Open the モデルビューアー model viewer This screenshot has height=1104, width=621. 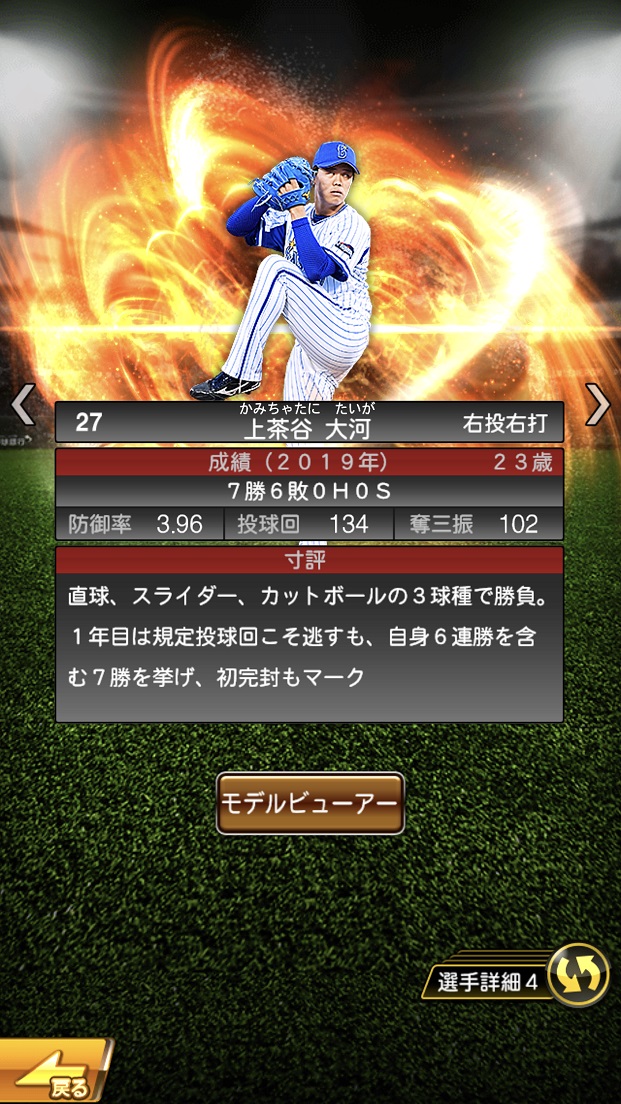point(310,803)
